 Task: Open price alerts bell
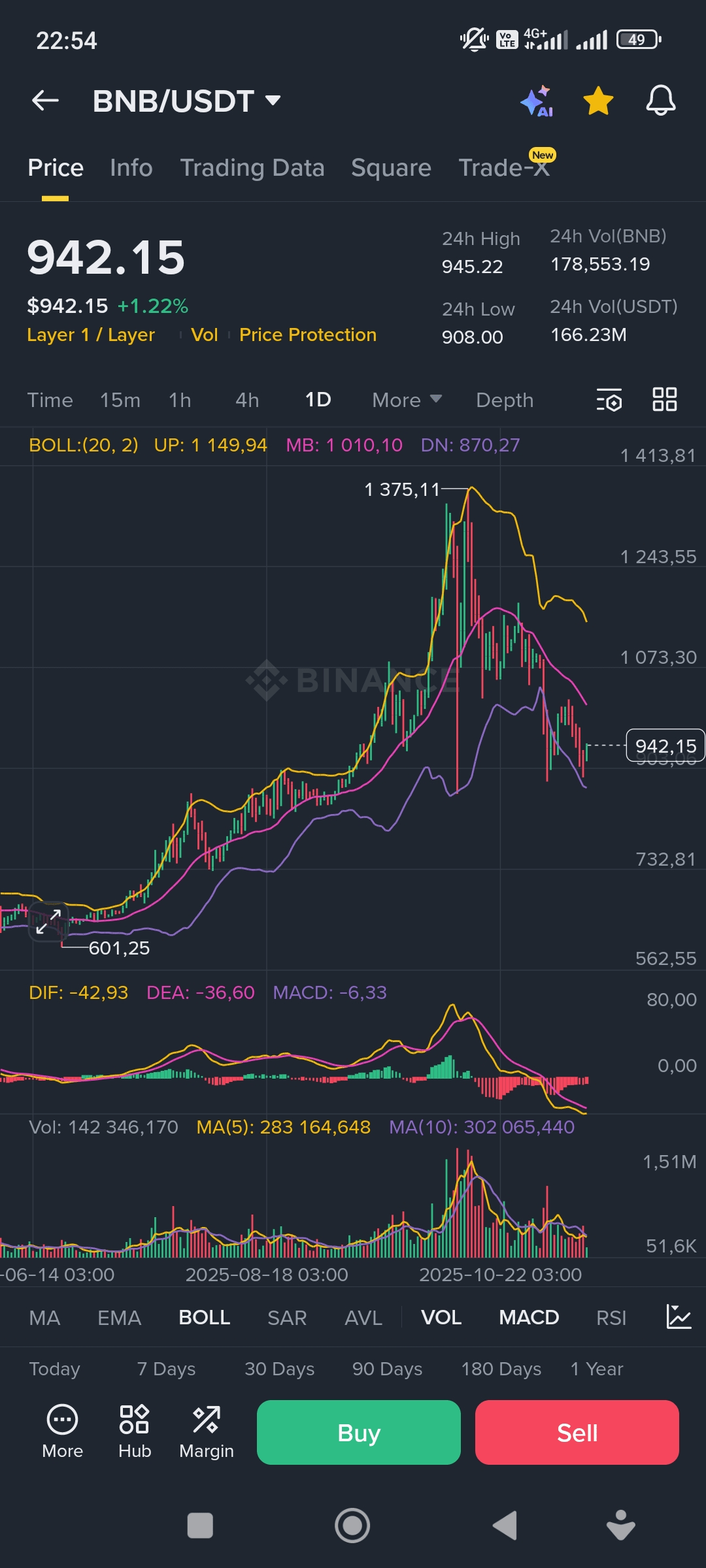[x=660, y=101]
